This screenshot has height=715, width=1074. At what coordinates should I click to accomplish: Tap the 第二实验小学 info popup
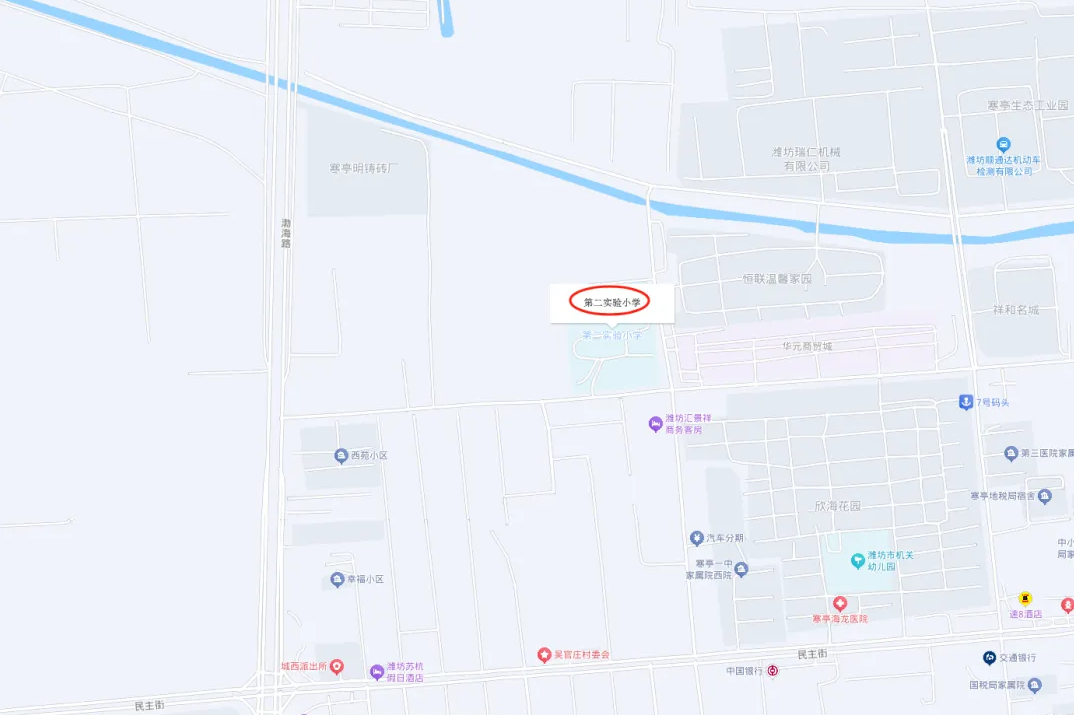[x=611, y=302]
